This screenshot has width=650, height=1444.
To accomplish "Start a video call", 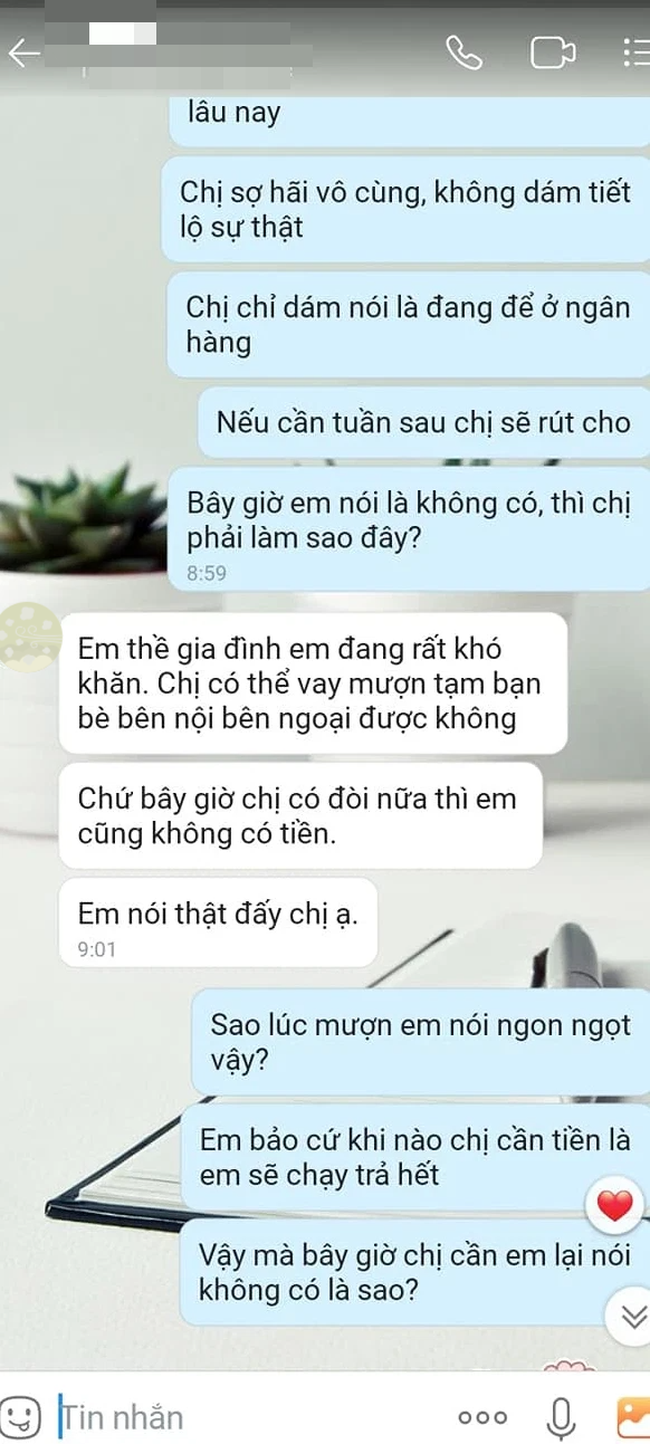I will click(552, 53).
